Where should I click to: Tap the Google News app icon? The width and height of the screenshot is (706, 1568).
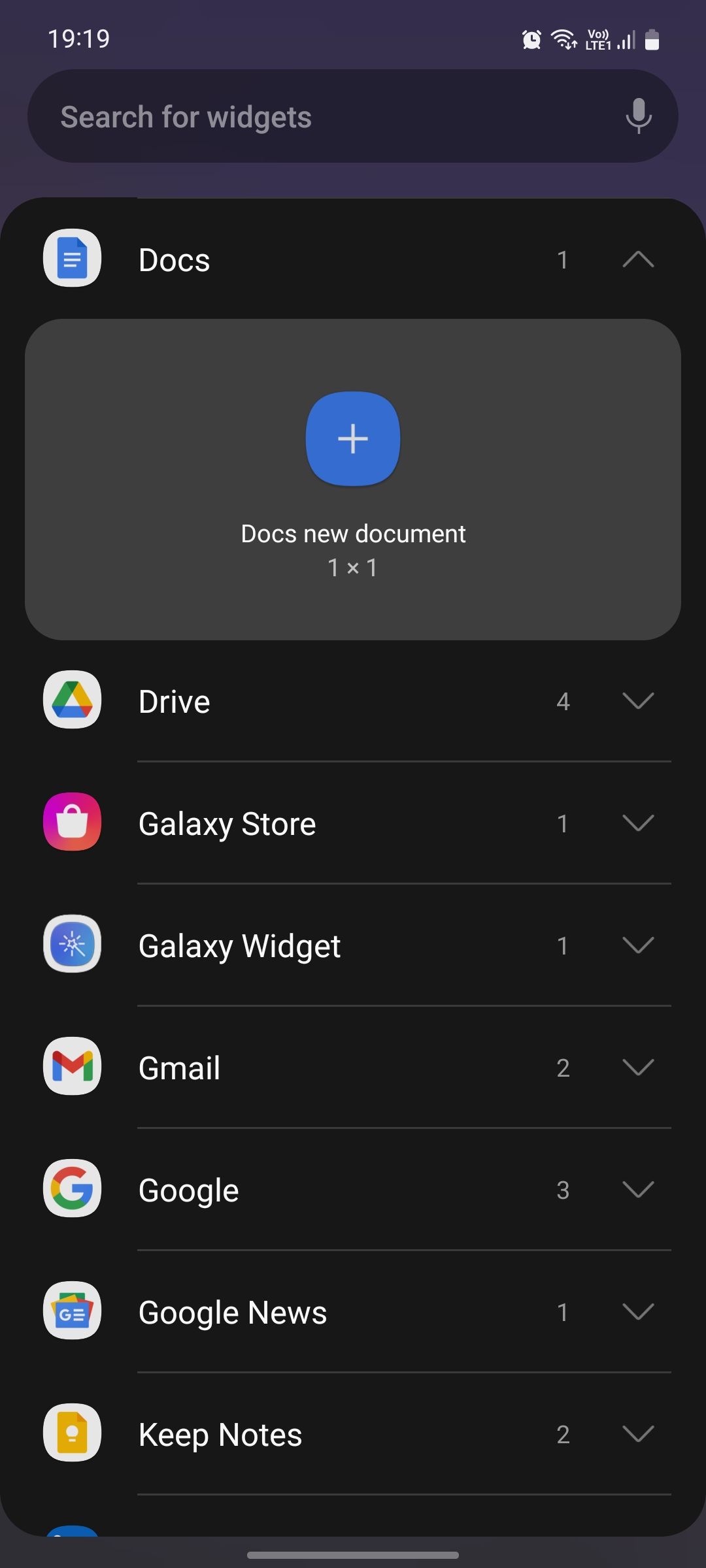[72, 1311]
